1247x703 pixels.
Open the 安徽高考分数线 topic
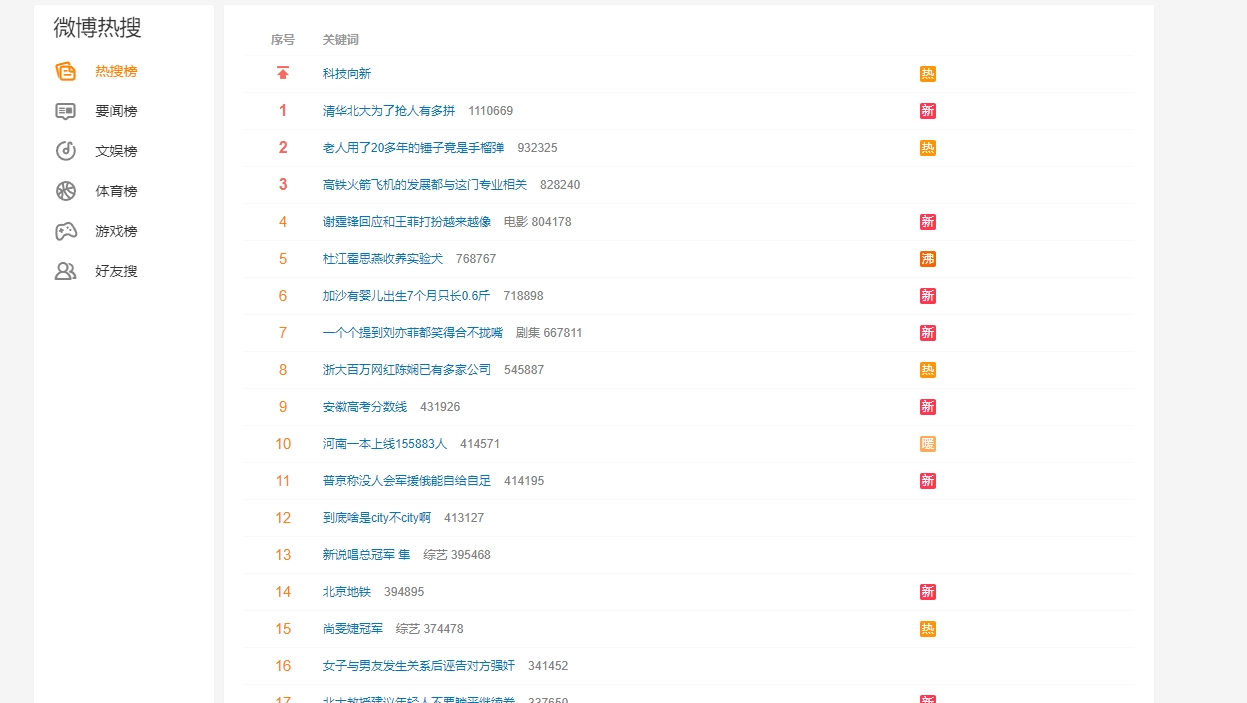[x=365, y=407]
